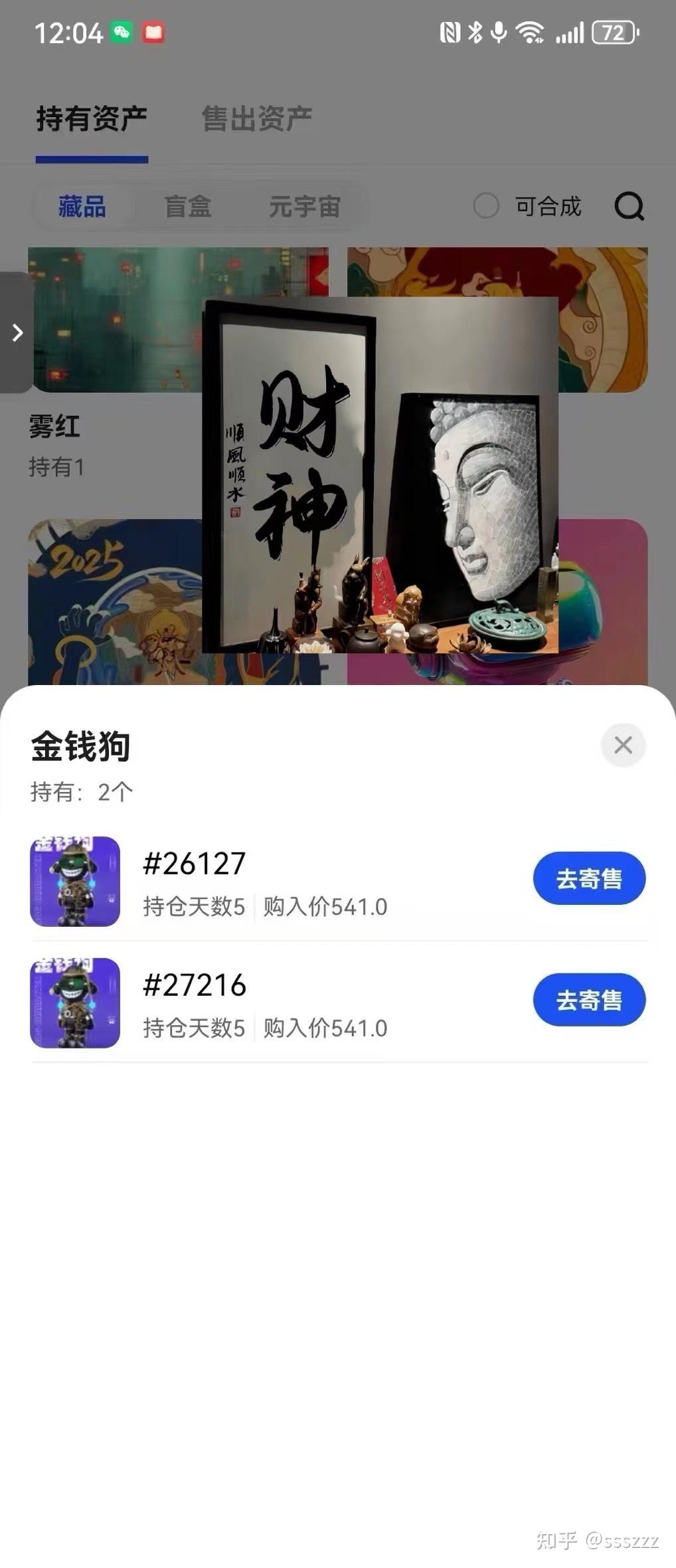This screenshot has height=1568, width=676.
Task: Tap 去寄售 for item #26127
Action: pyautogui.click(x=588, y=878)
